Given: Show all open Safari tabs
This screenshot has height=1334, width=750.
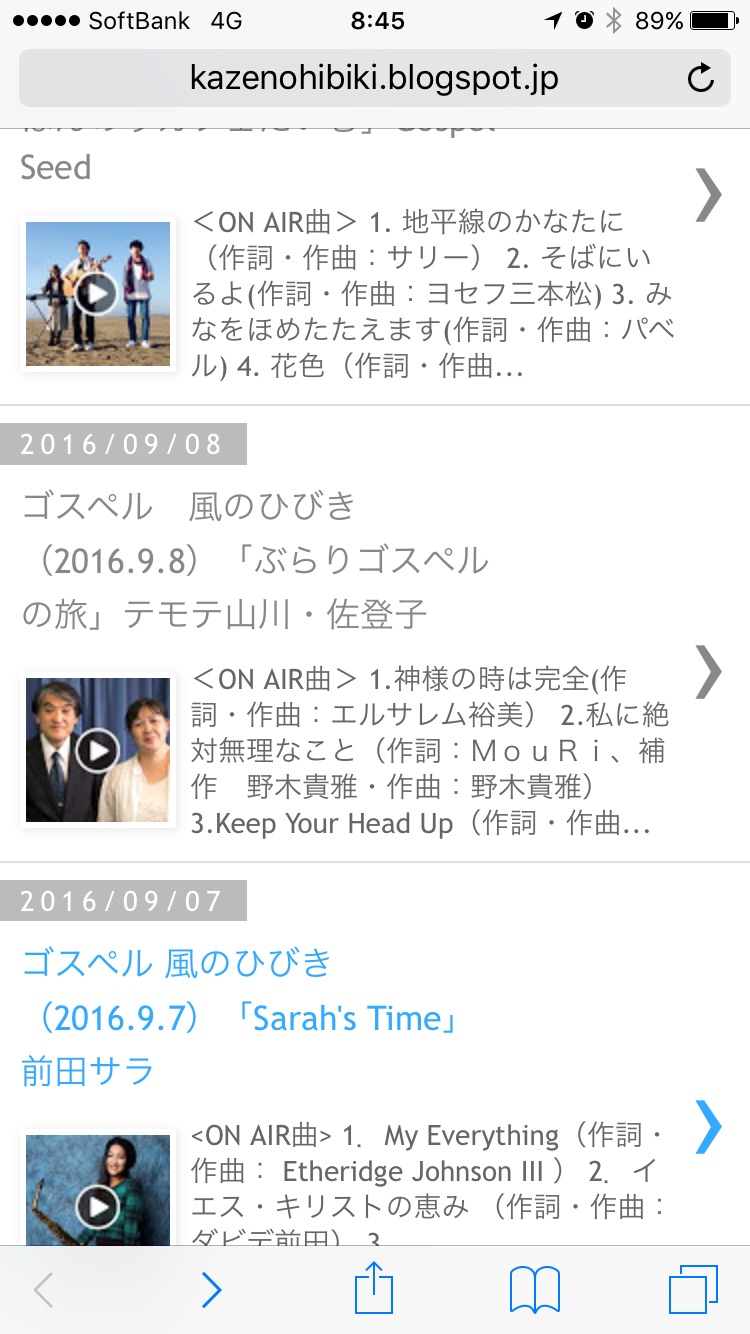Looking at the screenshot, I should [x=692, y=1290].
